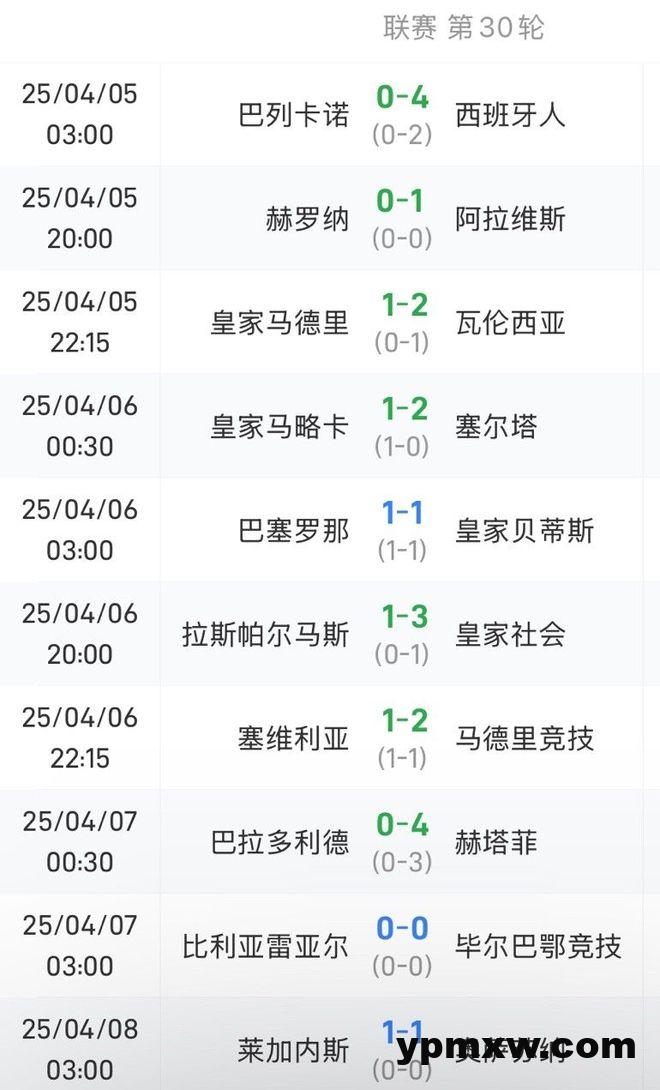Viewport: 660px width, 1090px height.
Task: Open the 莱加内斯 match on 25/04/08
Action: 330,1044
